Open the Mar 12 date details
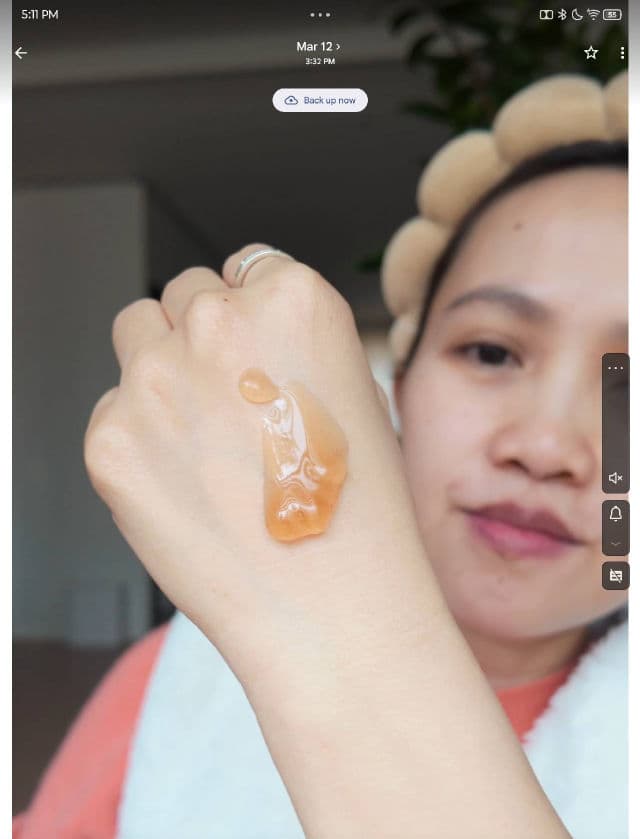This screenshot has height=839, width=640. 318,47
